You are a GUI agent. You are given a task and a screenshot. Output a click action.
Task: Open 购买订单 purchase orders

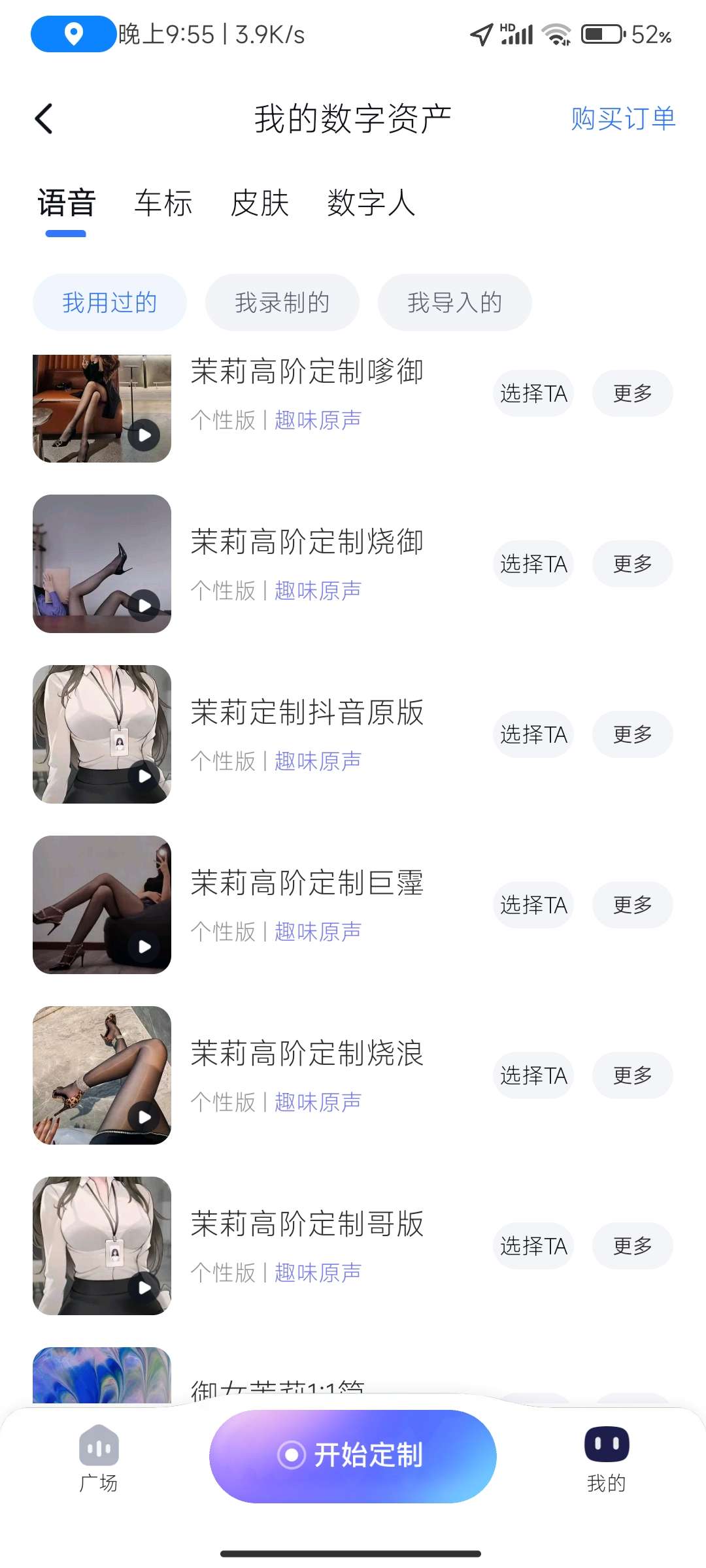tap(623, 119)
